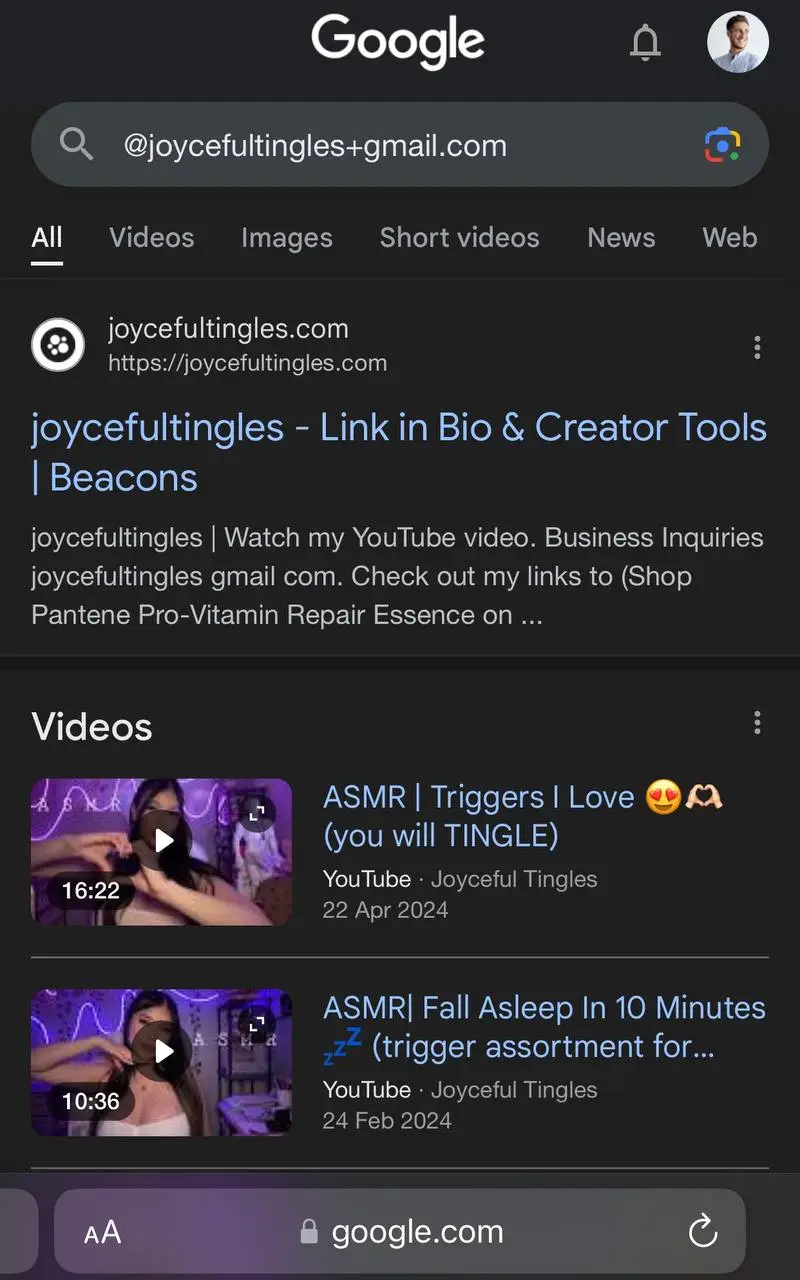This screenshot has width=800, height=1280.
Task: Switch to the Short videos tab
Action: tap(459, 238)
